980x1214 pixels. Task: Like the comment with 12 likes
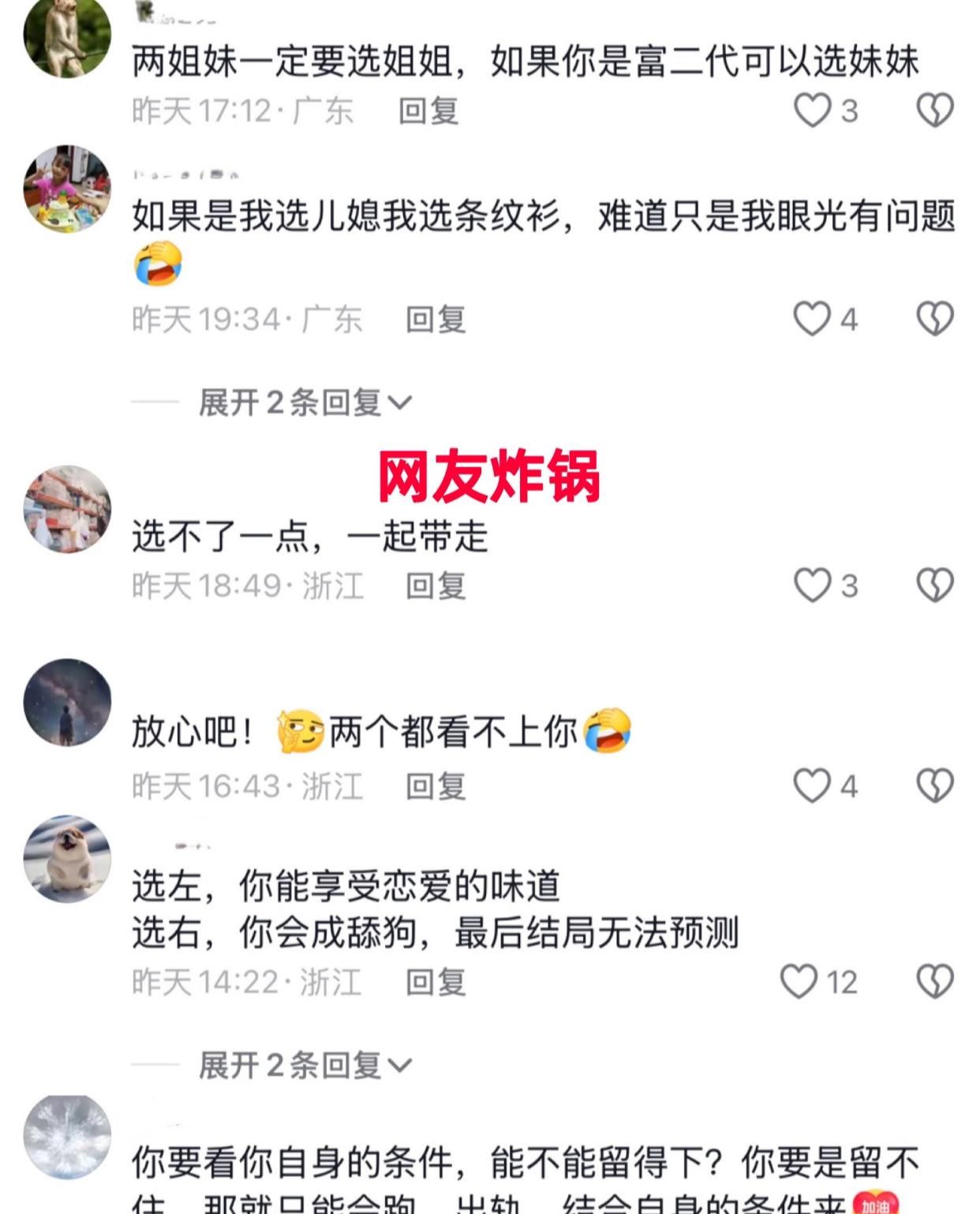[799, 982]
